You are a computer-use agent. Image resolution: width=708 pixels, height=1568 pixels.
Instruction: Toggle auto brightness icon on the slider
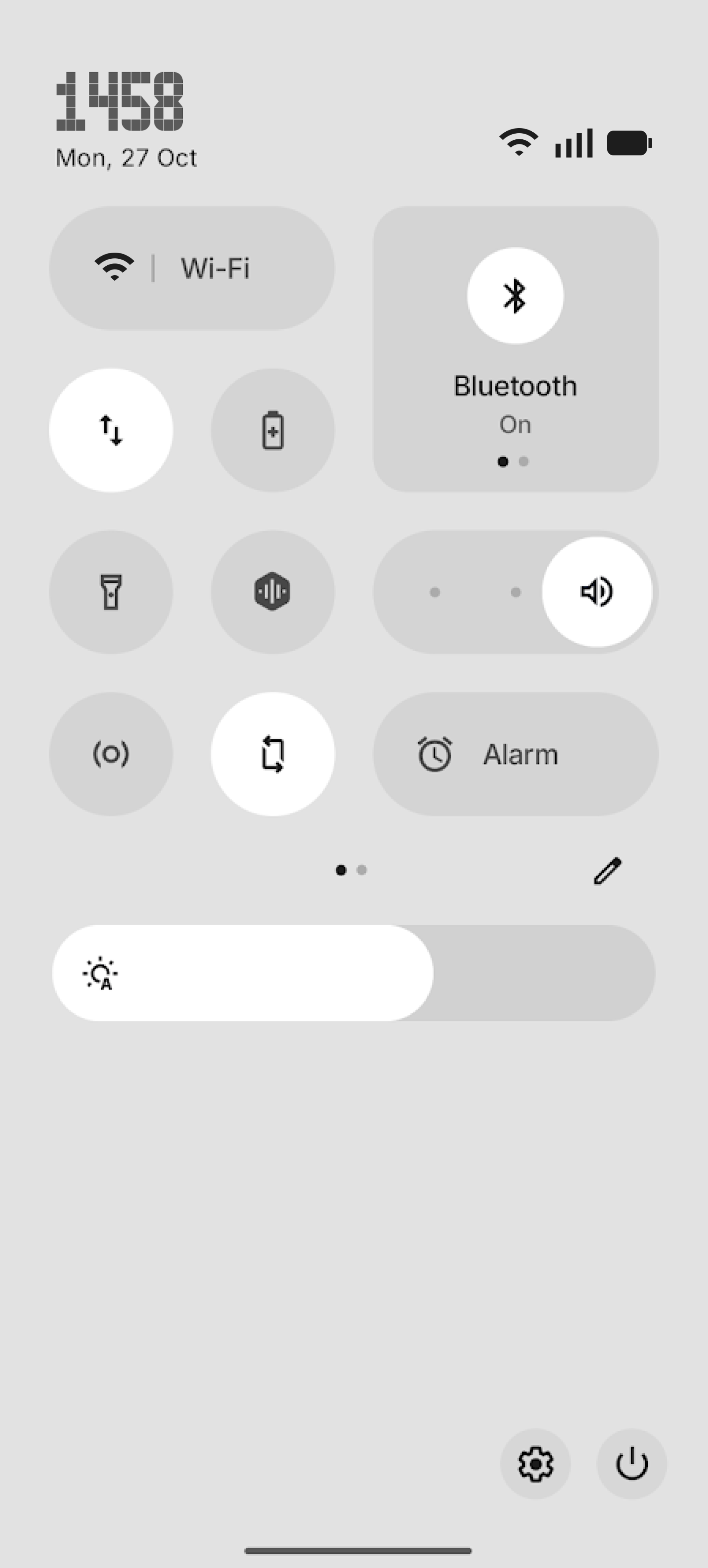coord(101,973)
